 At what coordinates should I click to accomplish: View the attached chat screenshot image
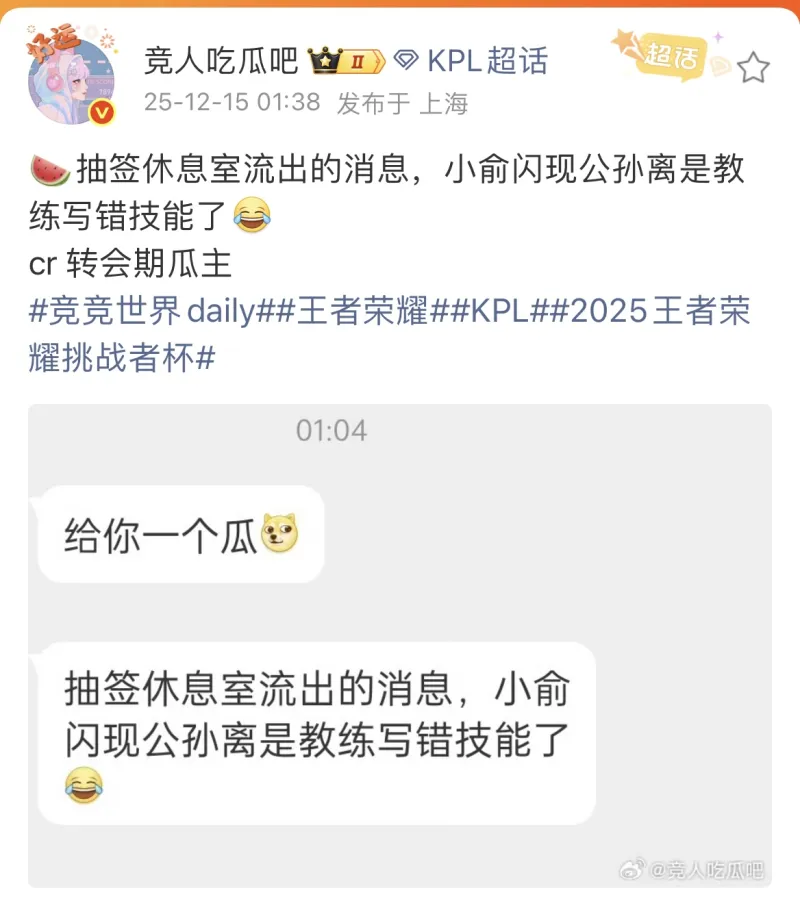click(x=400, y=645)
